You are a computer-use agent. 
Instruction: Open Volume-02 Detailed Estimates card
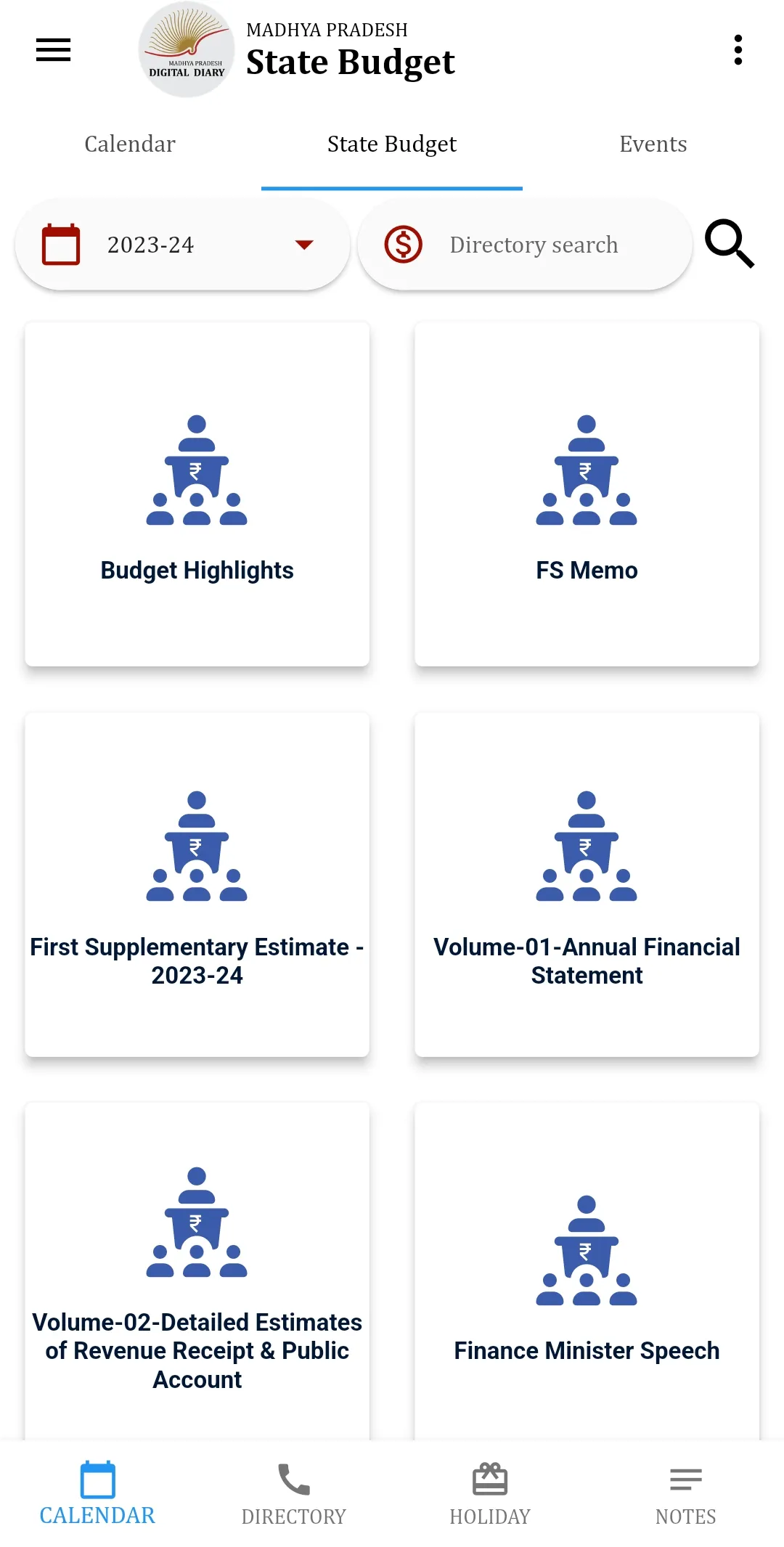pos(197,1270)
